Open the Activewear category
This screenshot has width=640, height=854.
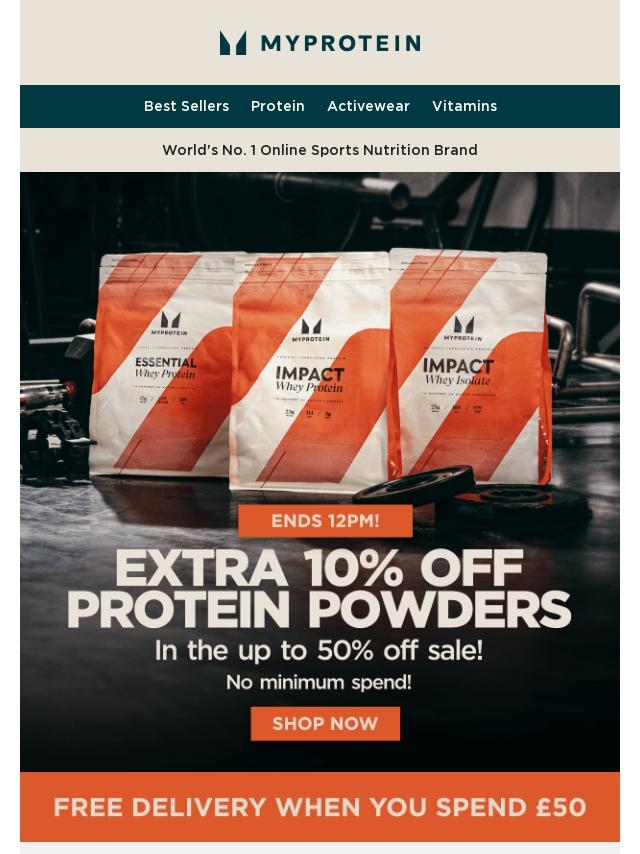coord(368,106)
